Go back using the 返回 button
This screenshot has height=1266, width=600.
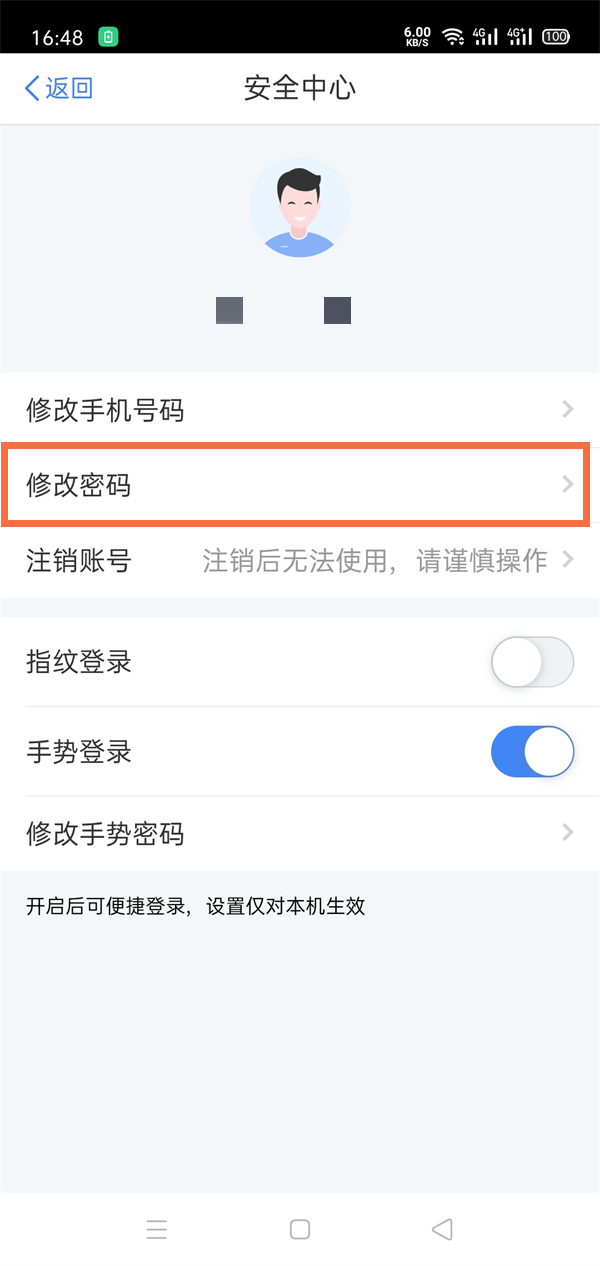coord(58,88)
